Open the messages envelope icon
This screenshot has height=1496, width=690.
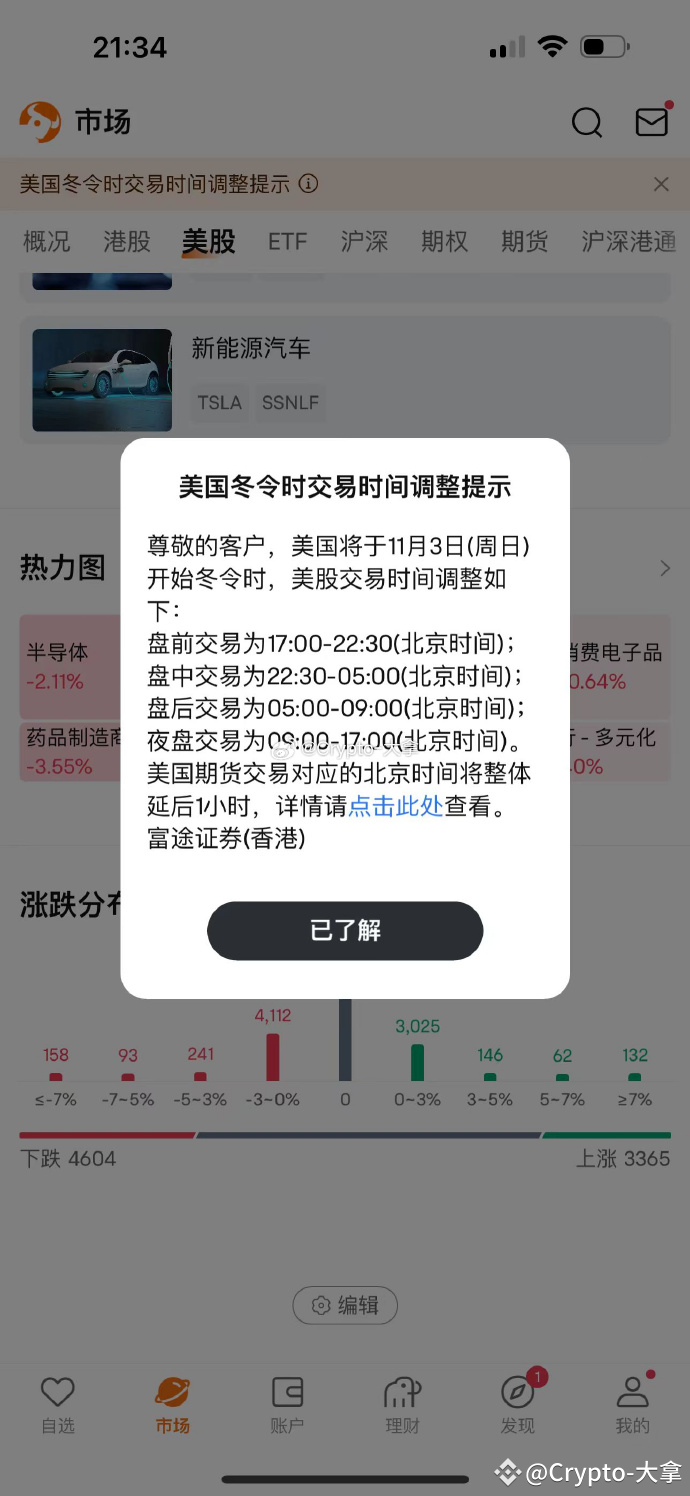[x=652, y=122]
